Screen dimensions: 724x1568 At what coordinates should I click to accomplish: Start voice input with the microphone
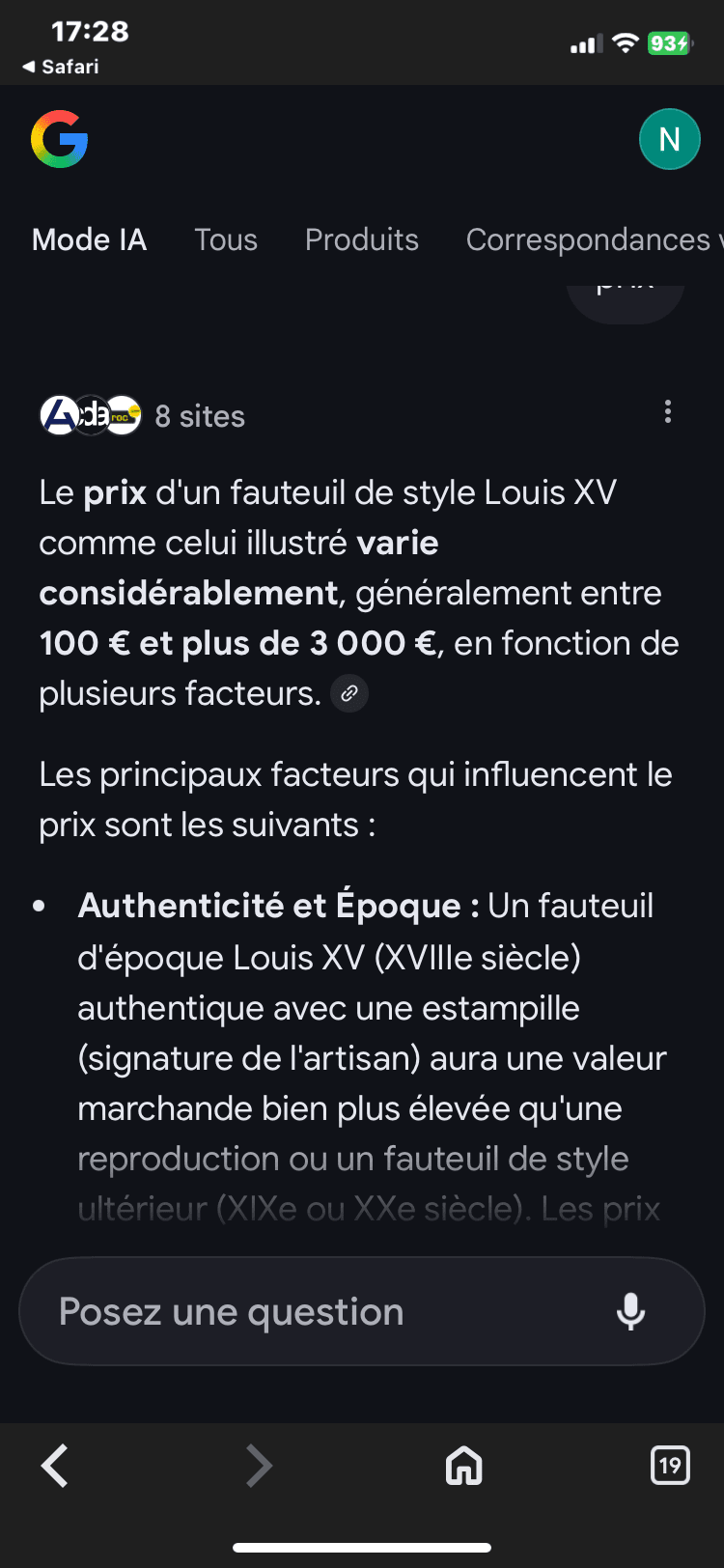point(630,1311)
